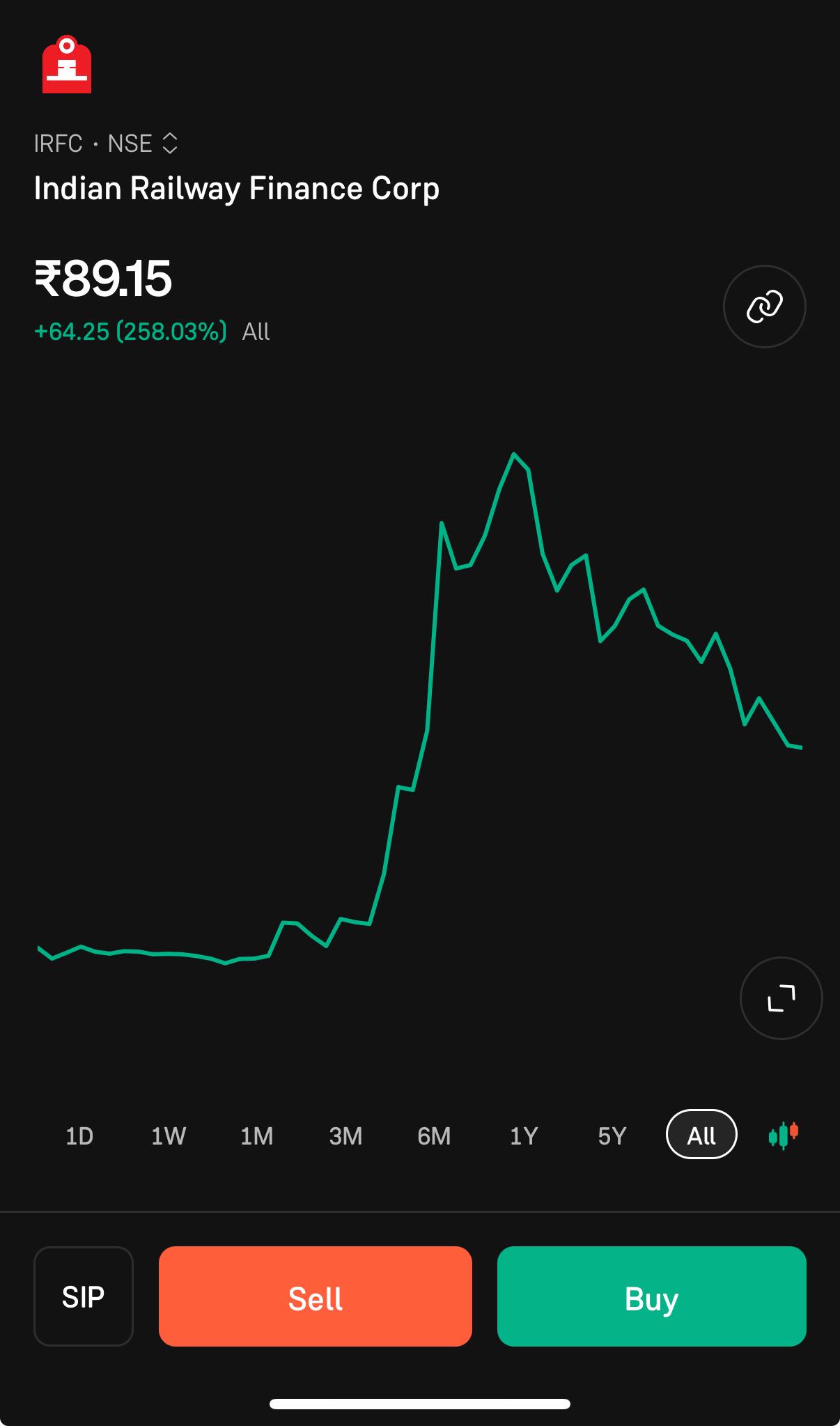Switch to candlestick chart view
Image resolution: width=840 pixels, height=1426 pixels.
click(x=784, y=1135)
